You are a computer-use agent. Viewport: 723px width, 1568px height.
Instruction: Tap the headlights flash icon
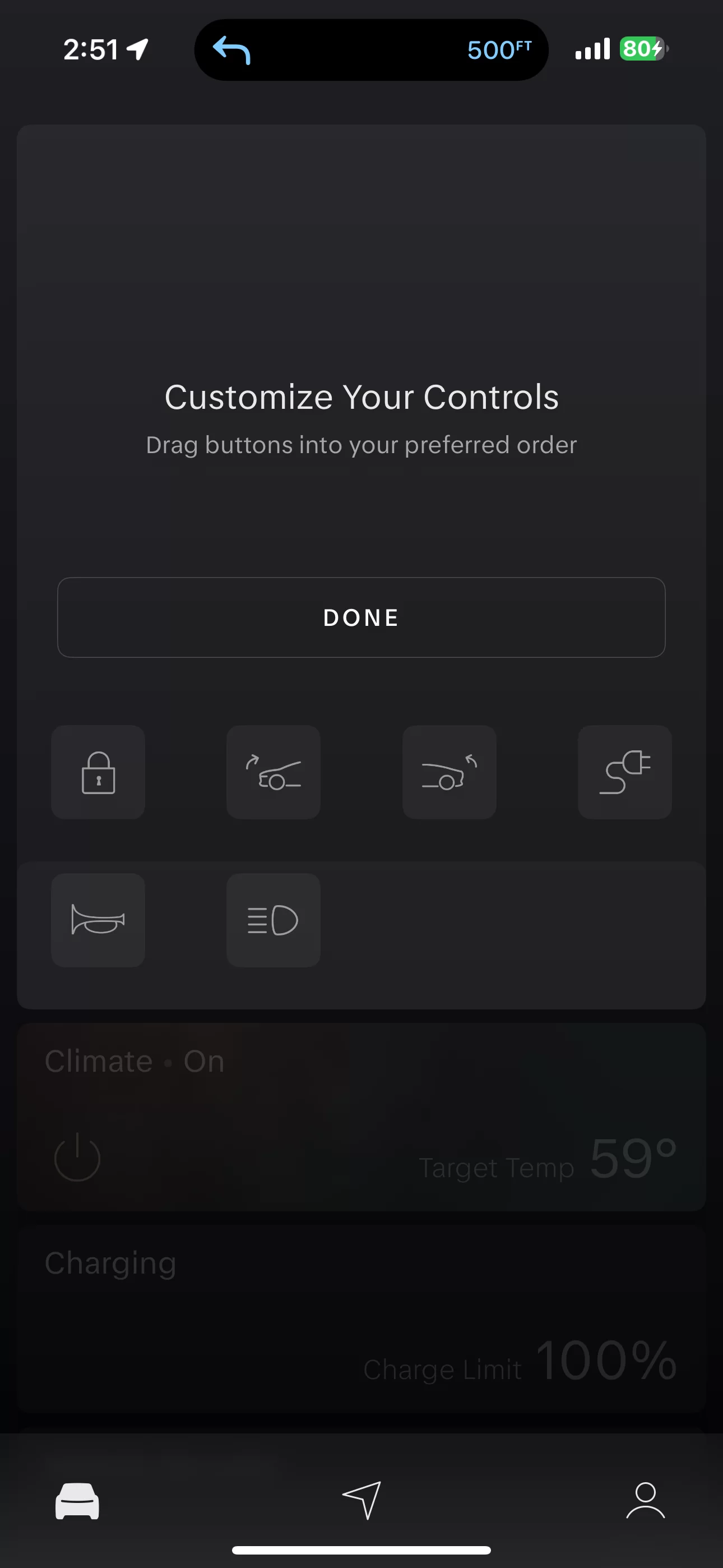[x=274, y=920]
